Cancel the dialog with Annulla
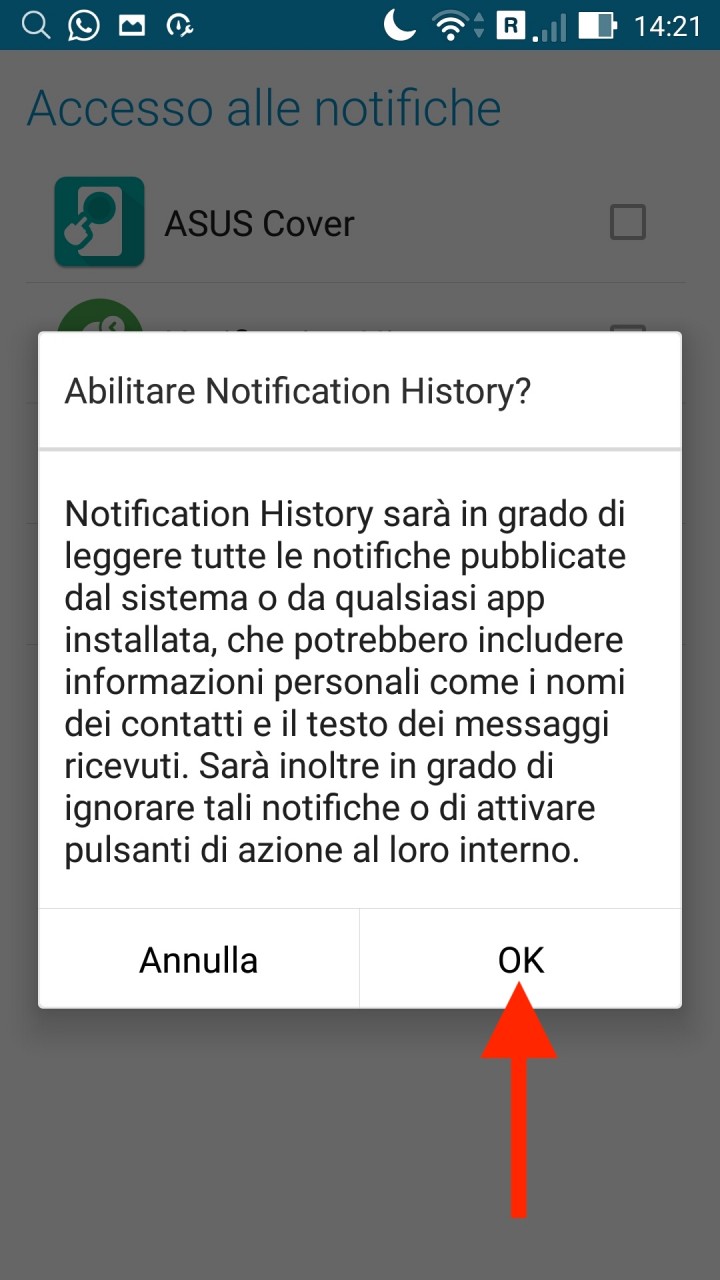Viewport: 720px width, 1280px height. pyautogui.click(x=199, y=959)
